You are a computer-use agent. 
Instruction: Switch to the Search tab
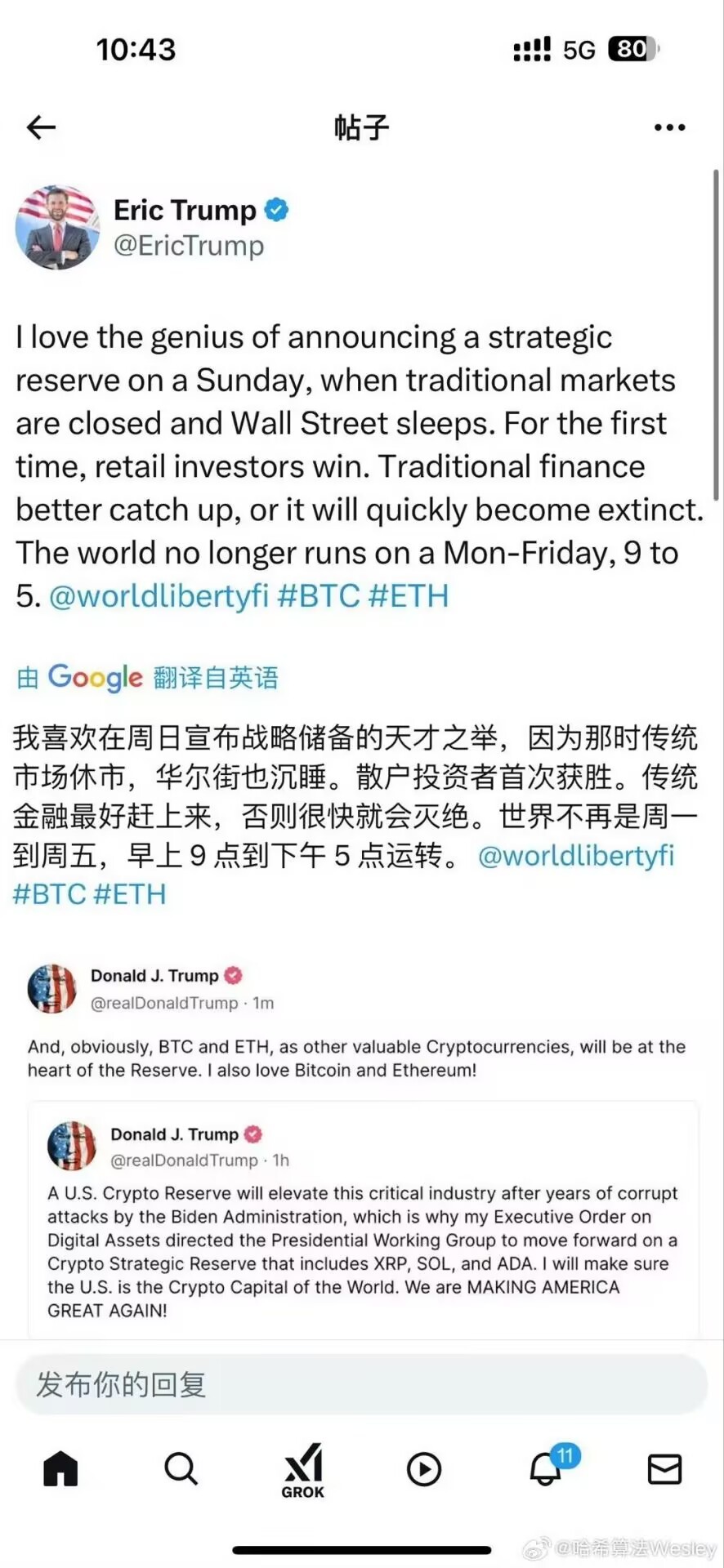tap(181, 1469)
